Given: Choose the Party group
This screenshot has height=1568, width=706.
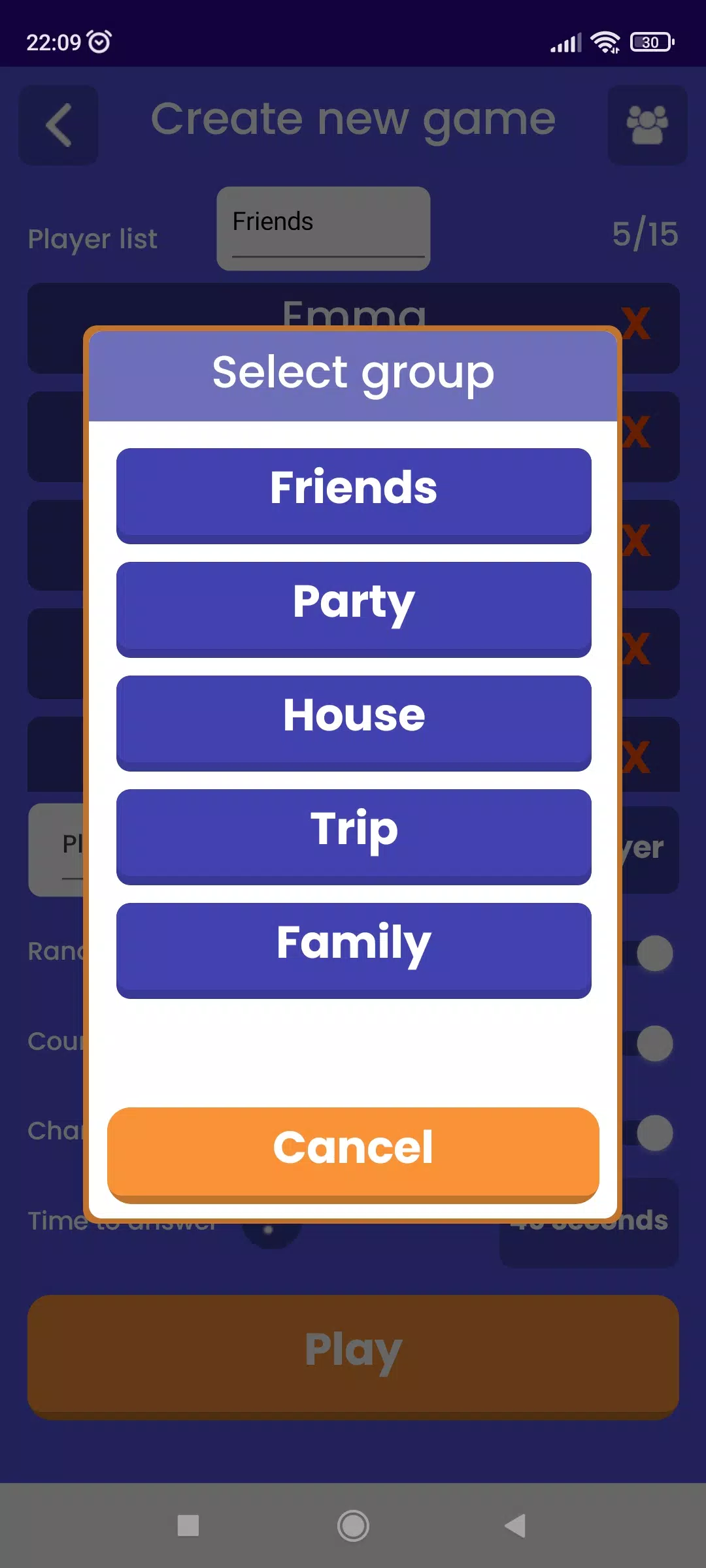Looking at the screenshot, I should tap(354, 608).
